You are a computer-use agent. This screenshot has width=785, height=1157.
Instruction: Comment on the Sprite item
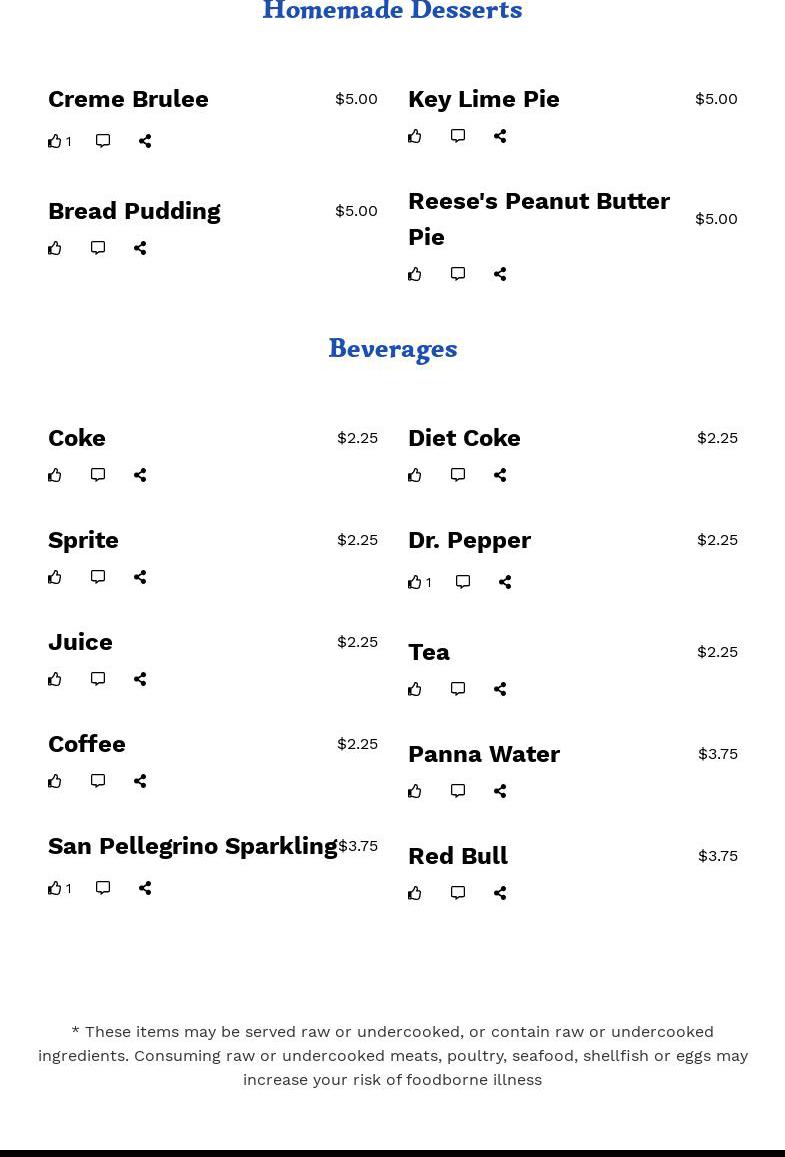click(x=98, y=577)
